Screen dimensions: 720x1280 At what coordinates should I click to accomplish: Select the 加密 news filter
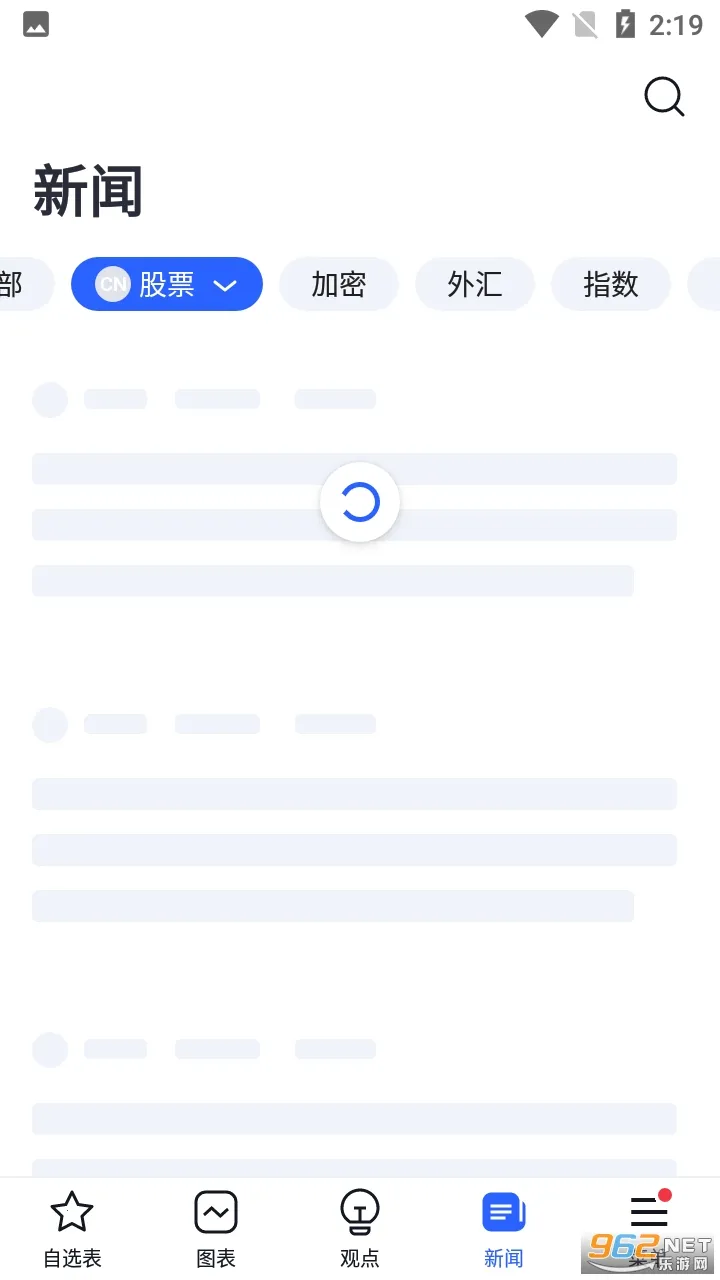[x=338, y=285]
